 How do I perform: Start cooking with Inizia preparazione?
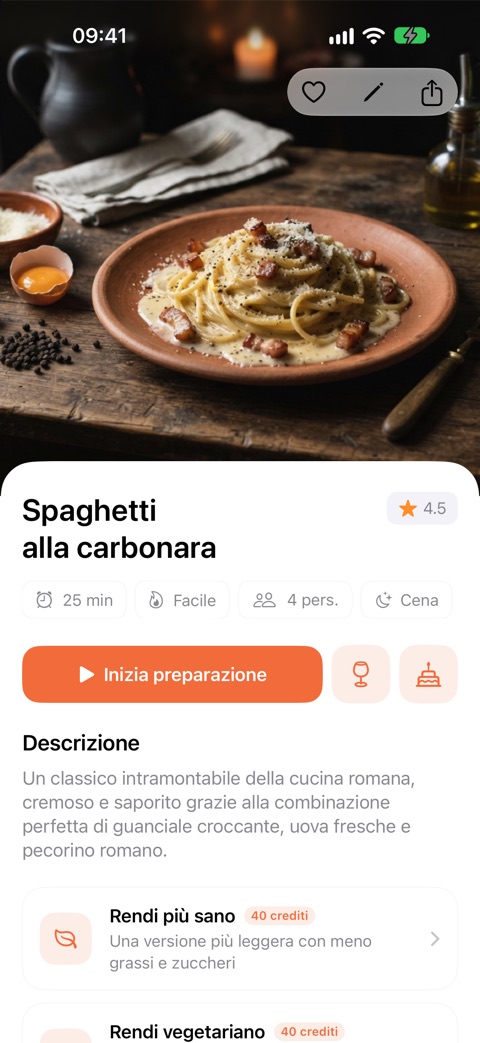coord(172,674)
